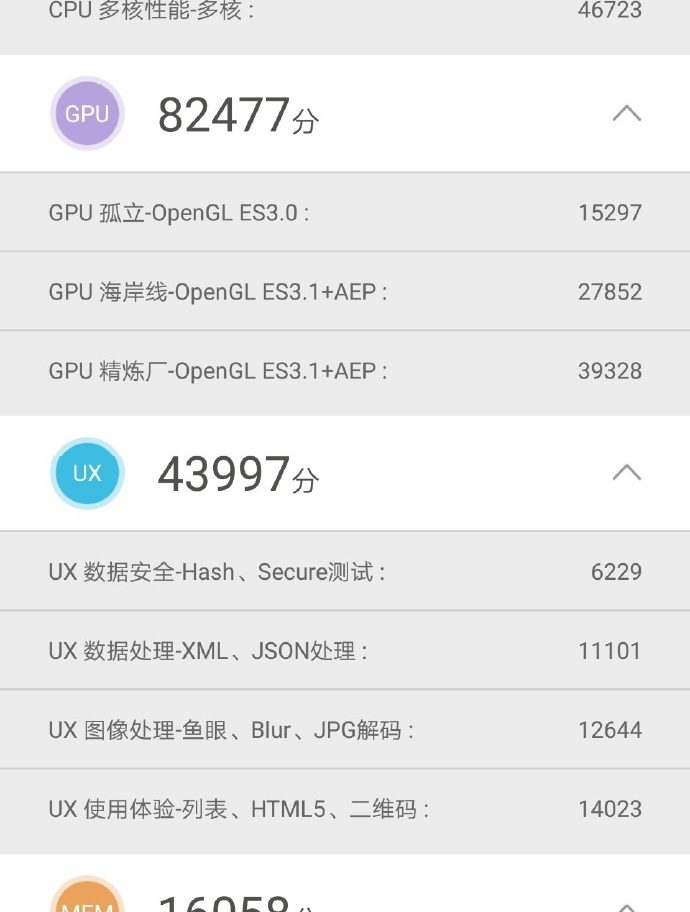Screen dimensions: 690x912
Task: Collapse the GPU score section
Action: click(x=626, y=114)
